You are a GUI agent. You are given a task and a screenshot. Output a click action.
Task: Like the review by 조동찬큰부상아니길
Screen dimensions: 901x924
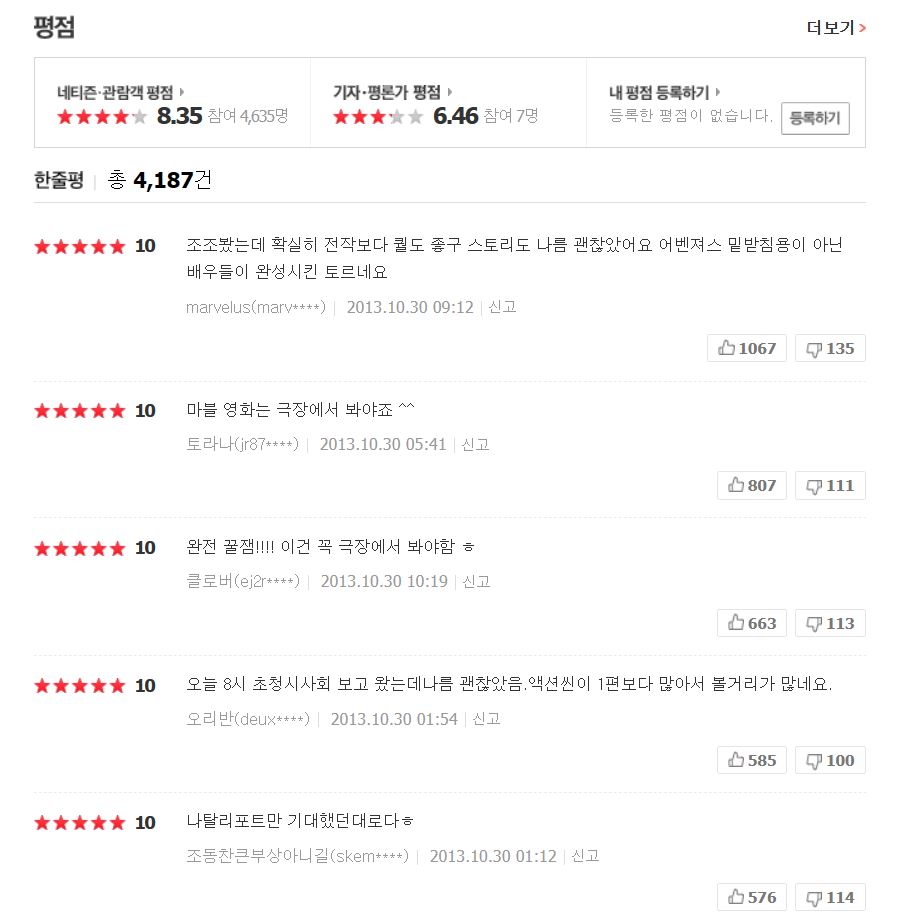click(x=751, y=897)
